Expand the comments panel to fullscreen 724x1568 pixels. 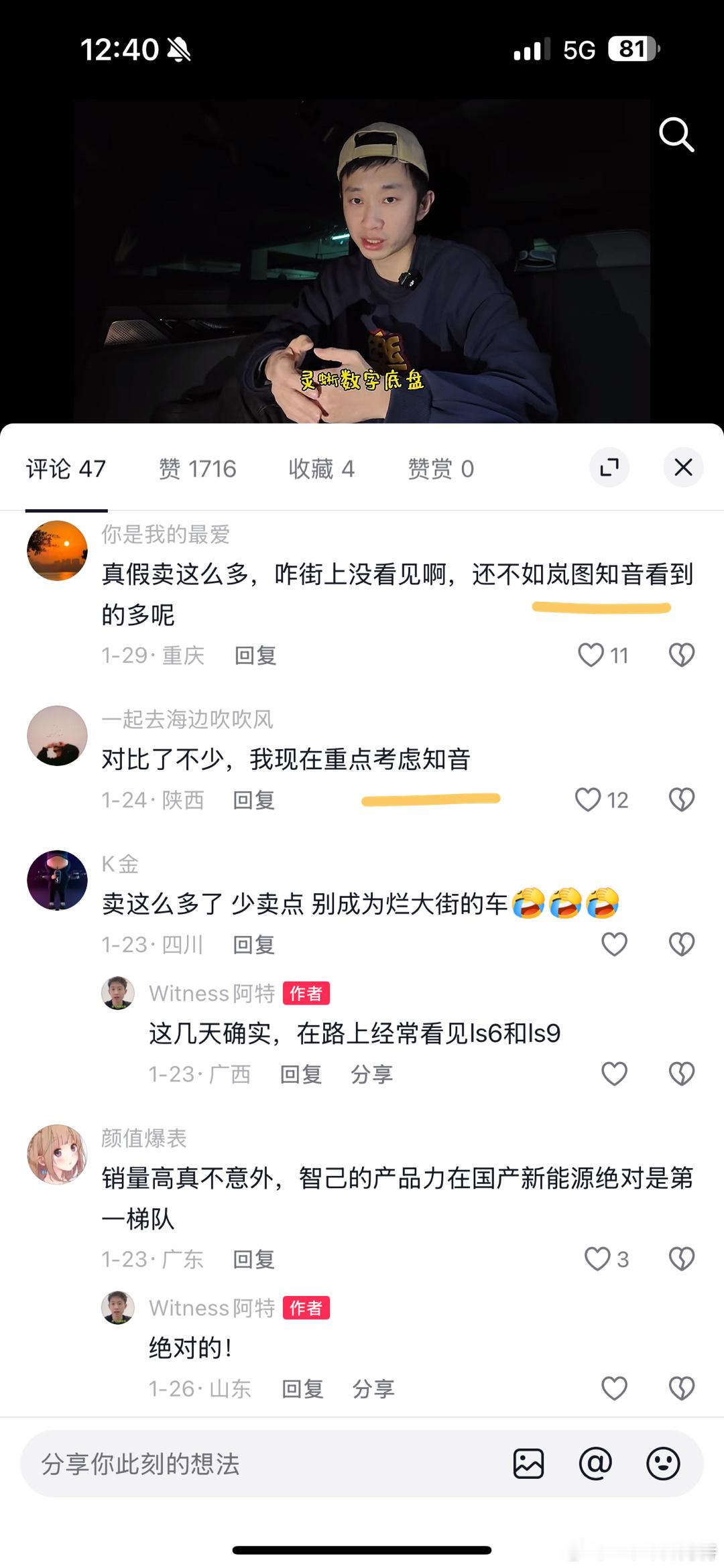[x=609, y=468]
